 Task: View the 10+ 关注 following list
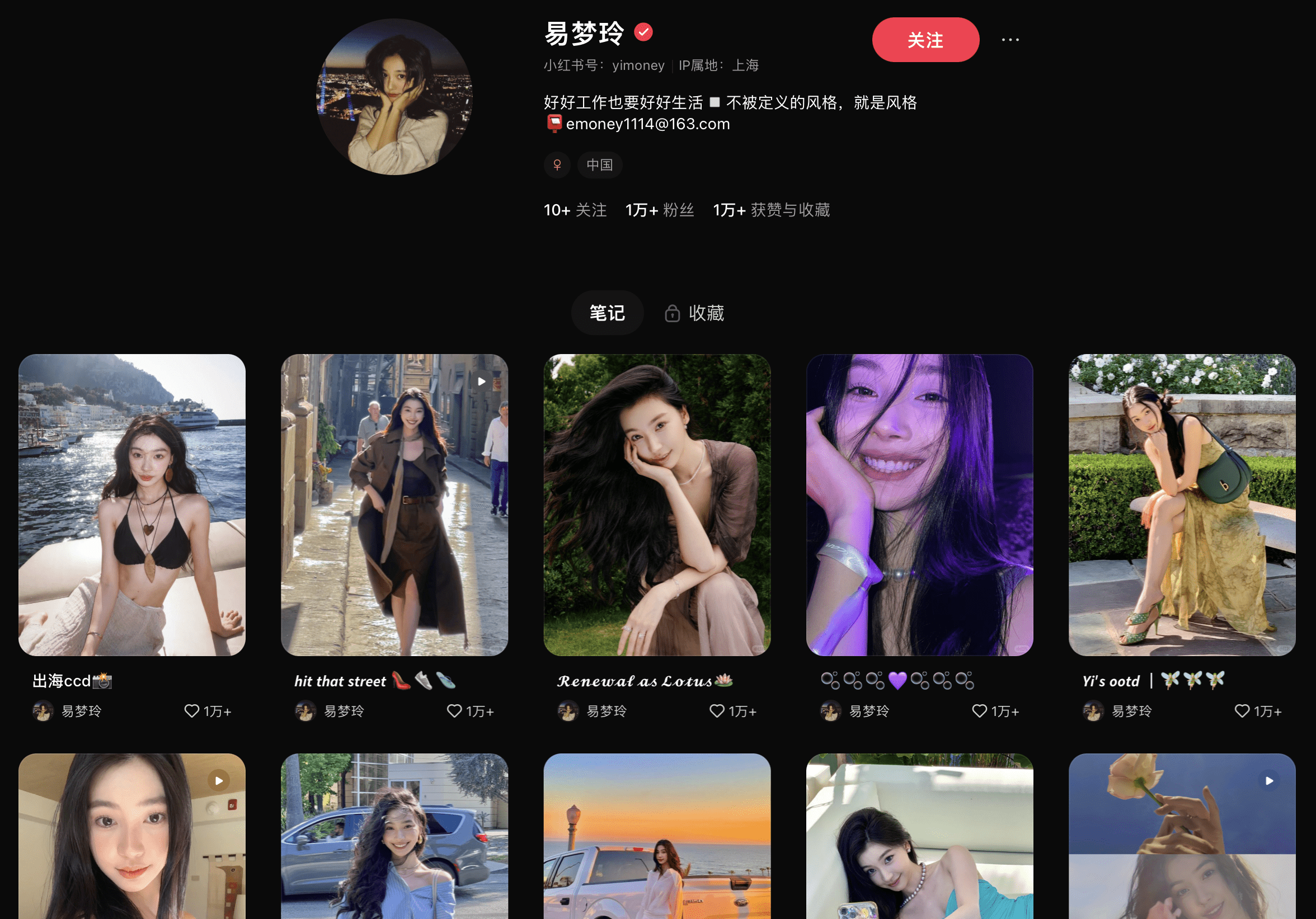575,210
